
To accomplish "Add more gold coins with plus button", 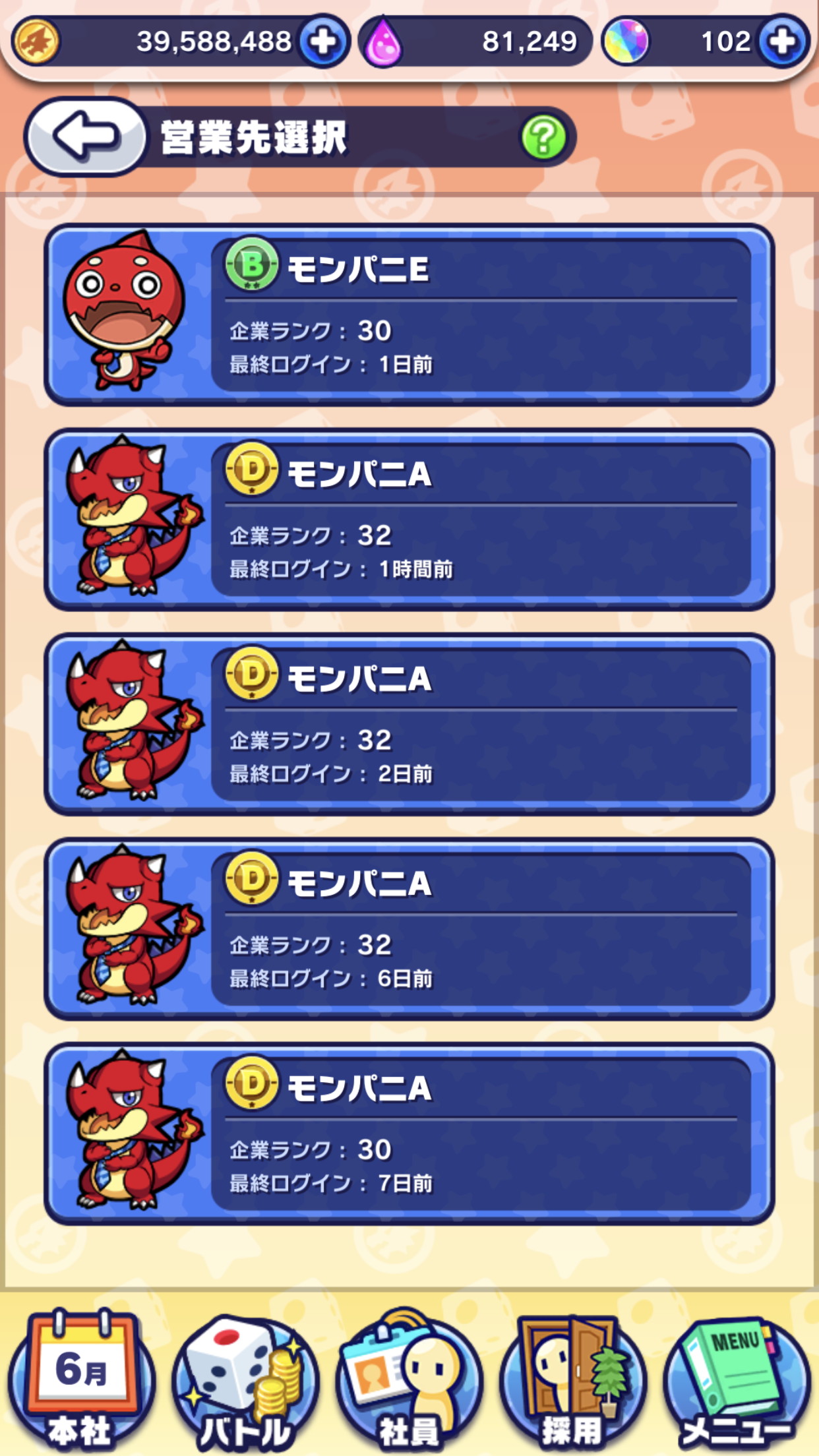I will click(323, 42).
